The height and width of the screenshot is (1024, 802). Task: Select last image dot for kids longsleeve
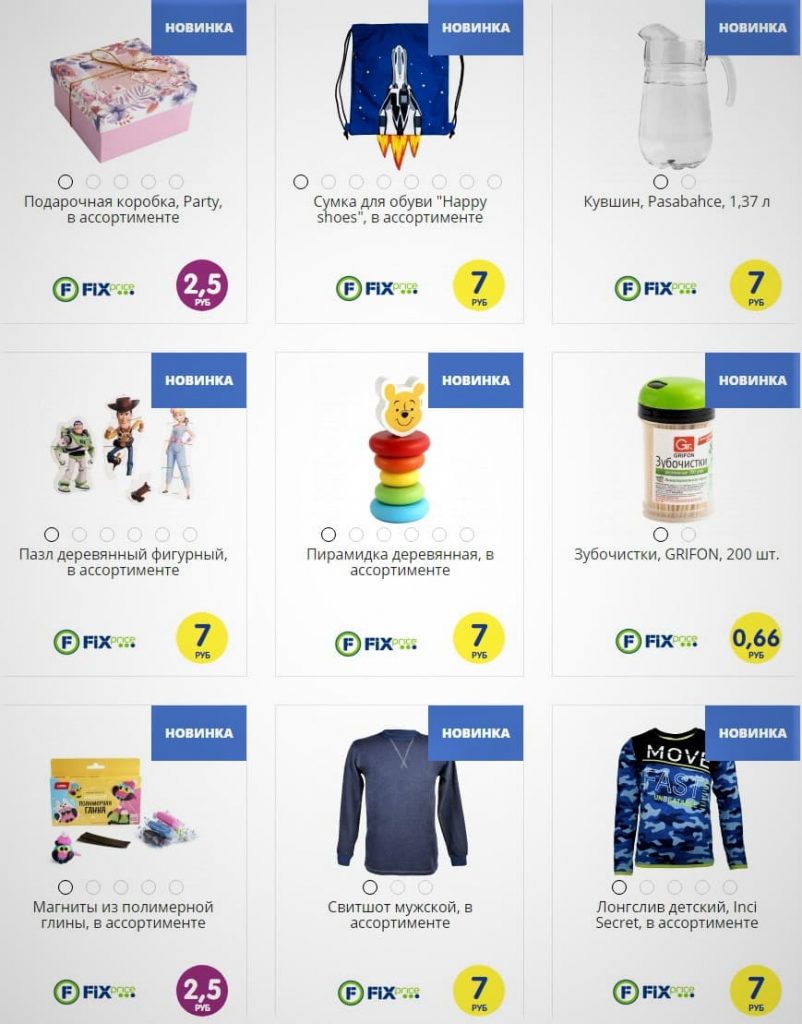[730, 887]
